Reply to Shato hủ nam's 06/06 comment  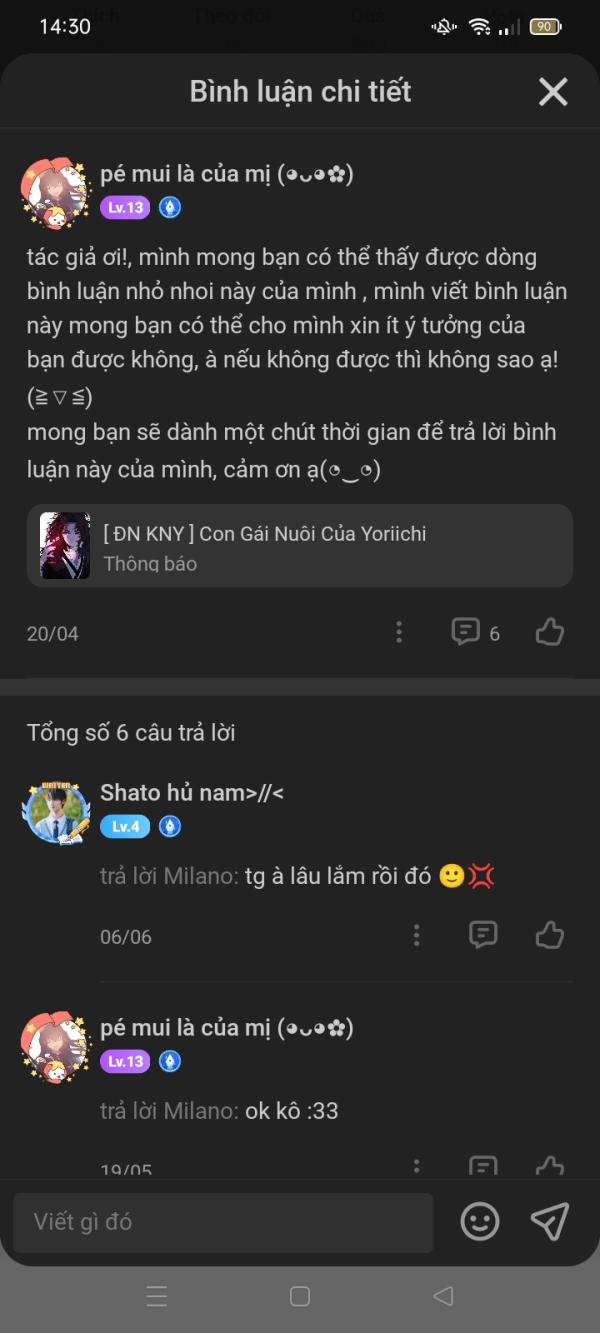[x=483, y=935]
